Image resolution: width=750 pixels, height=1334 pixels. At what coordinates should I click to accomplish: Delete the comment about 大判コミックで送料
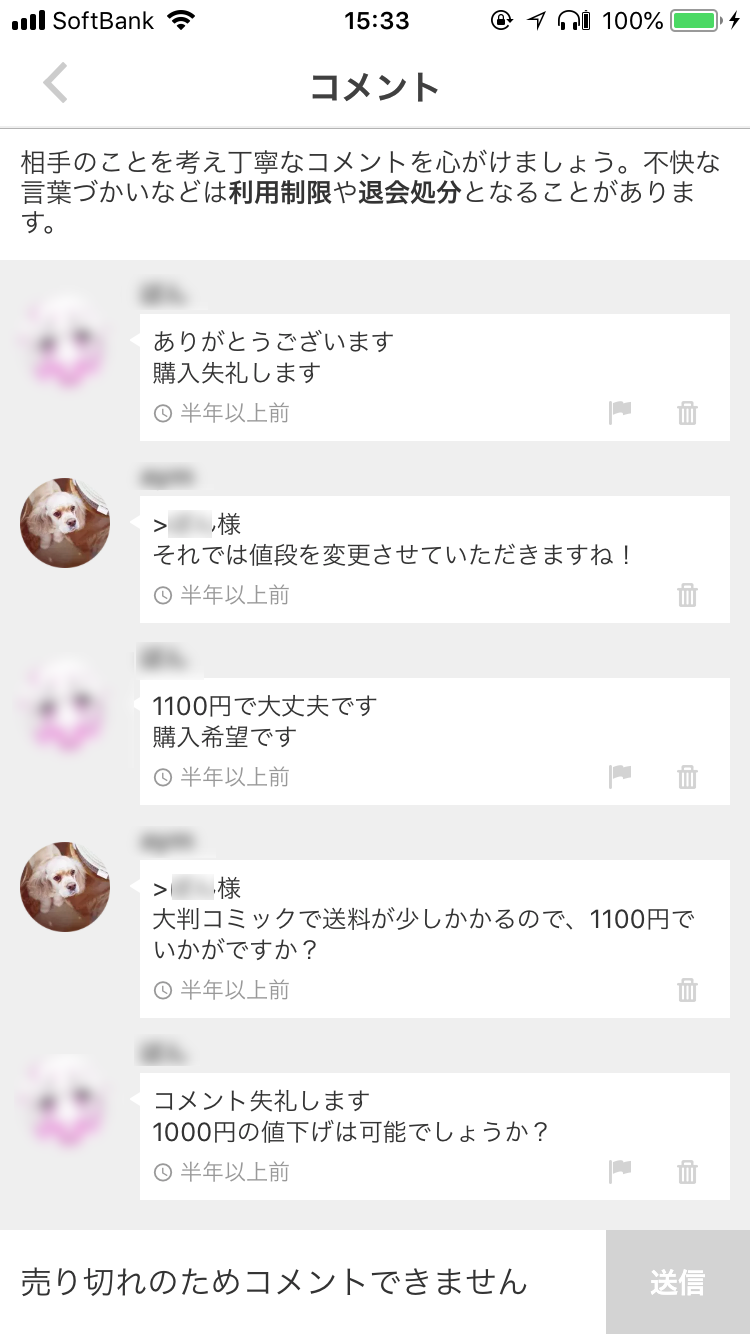(687, 990)
